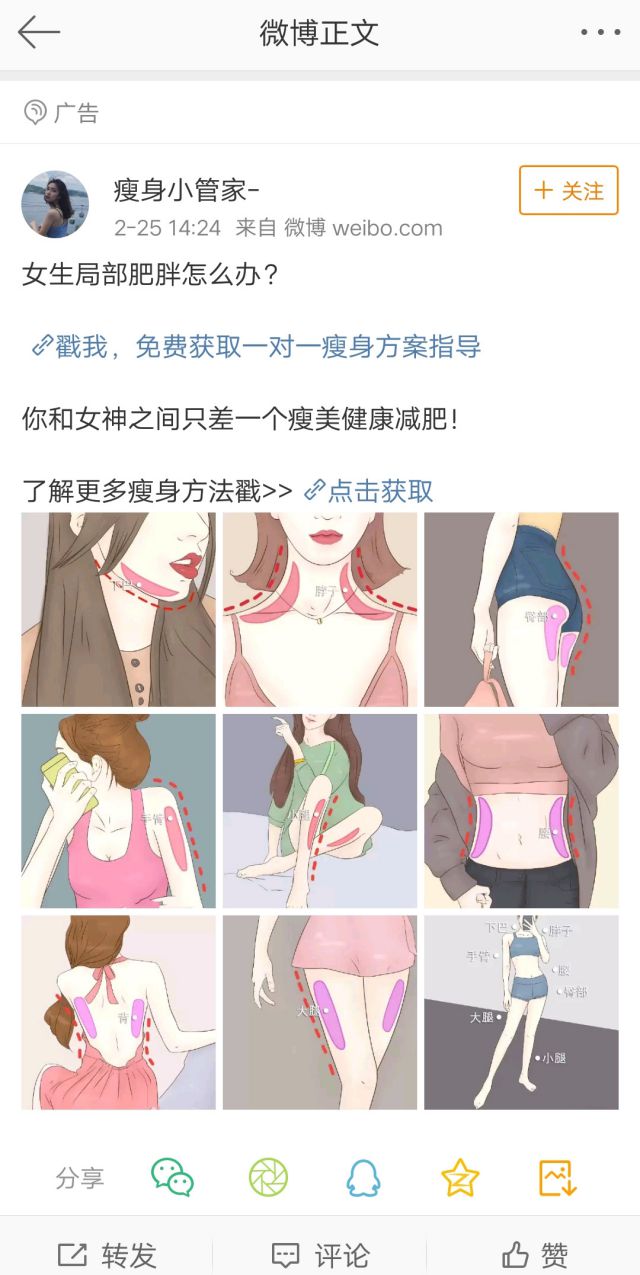Share this post to QQ
The width and height of the screenshot is (640, 1275).
[363, 1177]
